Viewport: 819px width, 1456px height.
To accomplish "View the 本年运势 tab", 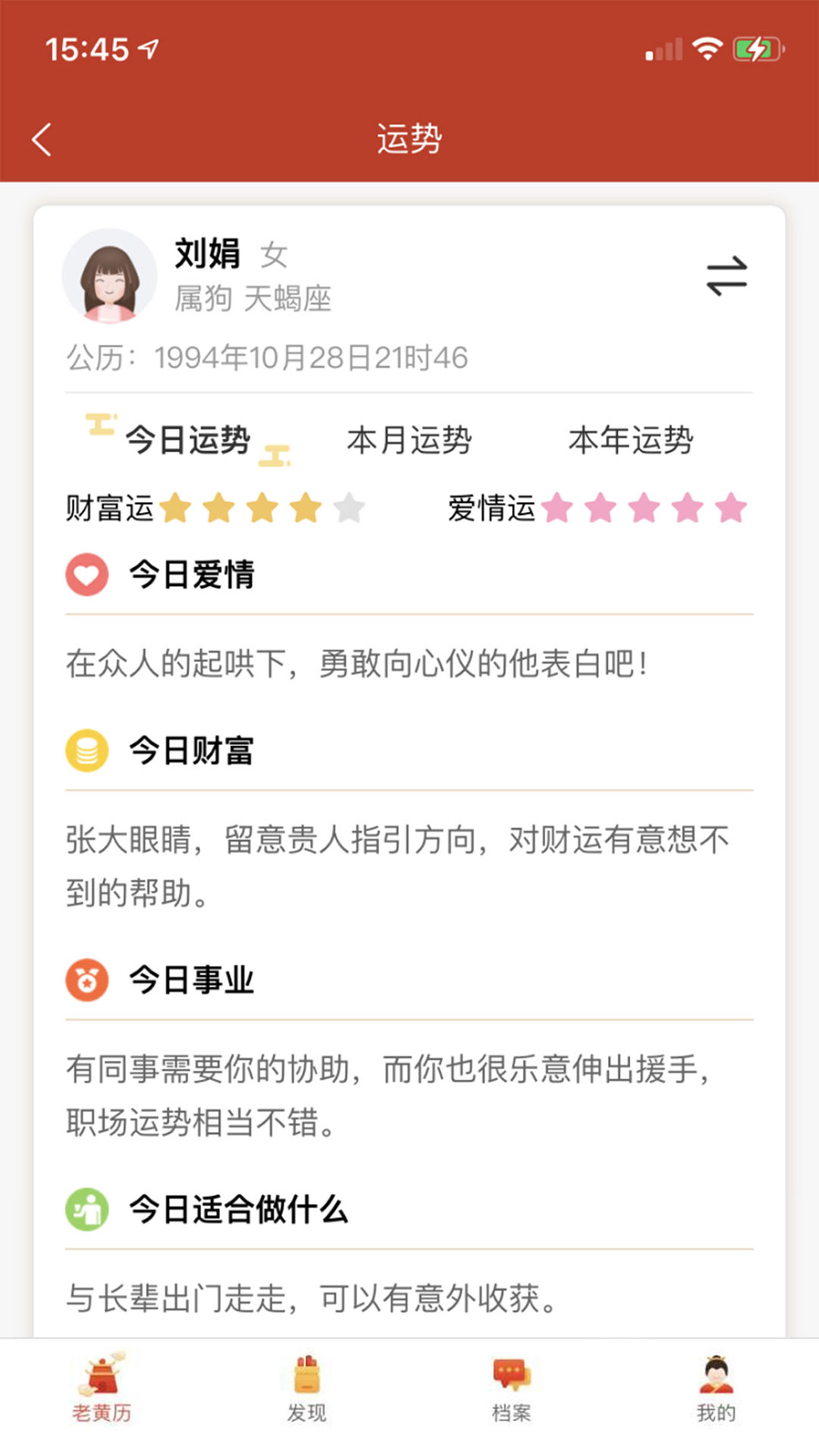I will tap(631, 440).
